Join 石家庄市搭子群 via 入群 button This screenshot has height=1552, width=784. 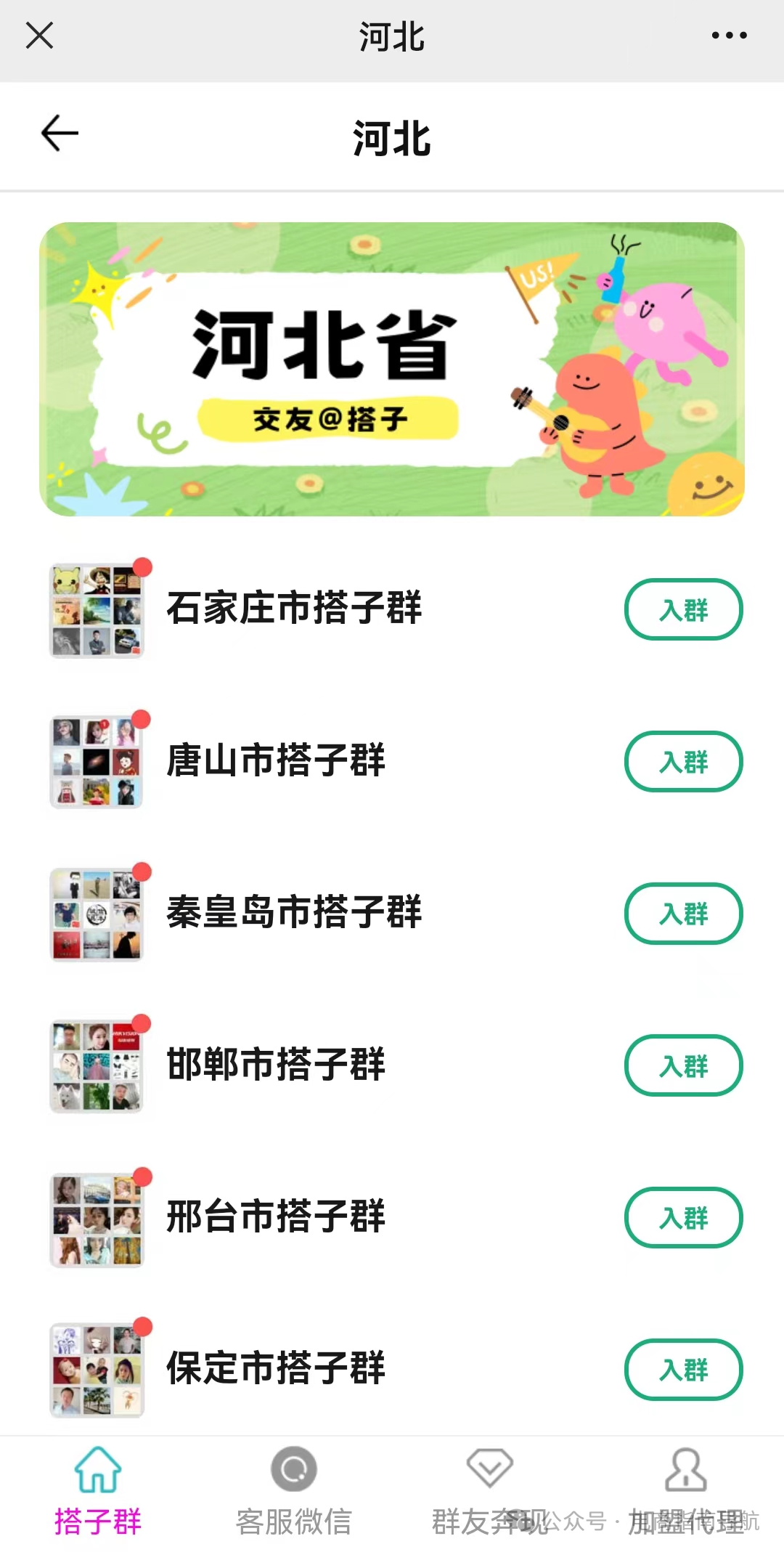tap(682, 610)
